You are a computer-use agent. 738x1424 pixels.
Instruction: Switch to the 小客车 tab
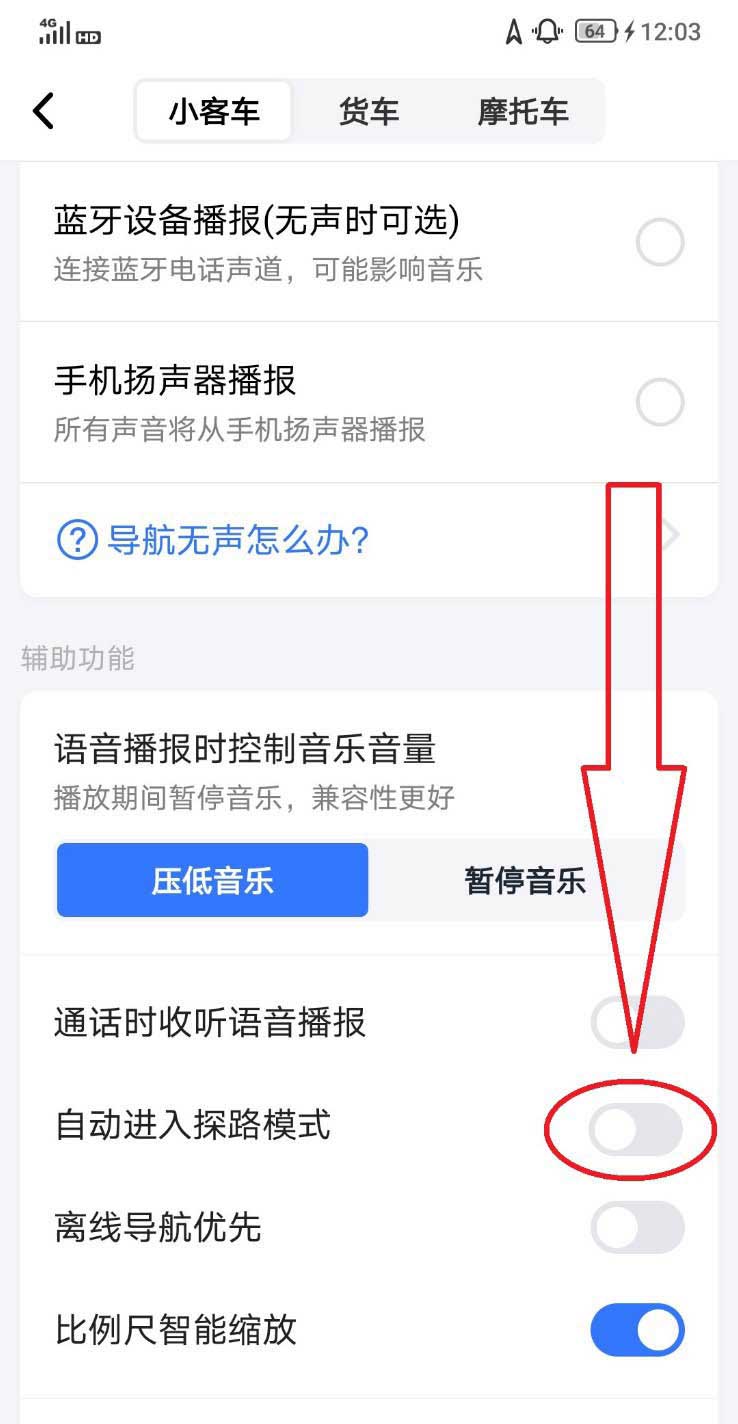(x=214, y=111)
